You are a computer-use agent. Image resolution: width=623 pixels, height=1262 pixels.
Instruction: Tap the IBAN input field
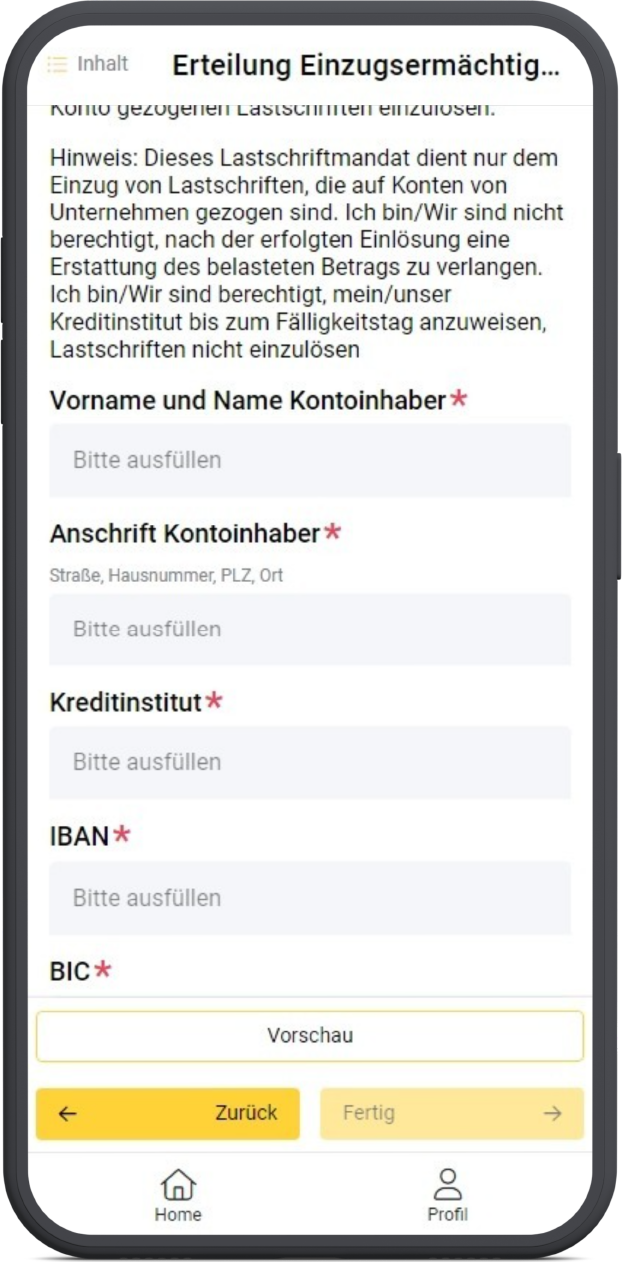(x=310, y=897)
